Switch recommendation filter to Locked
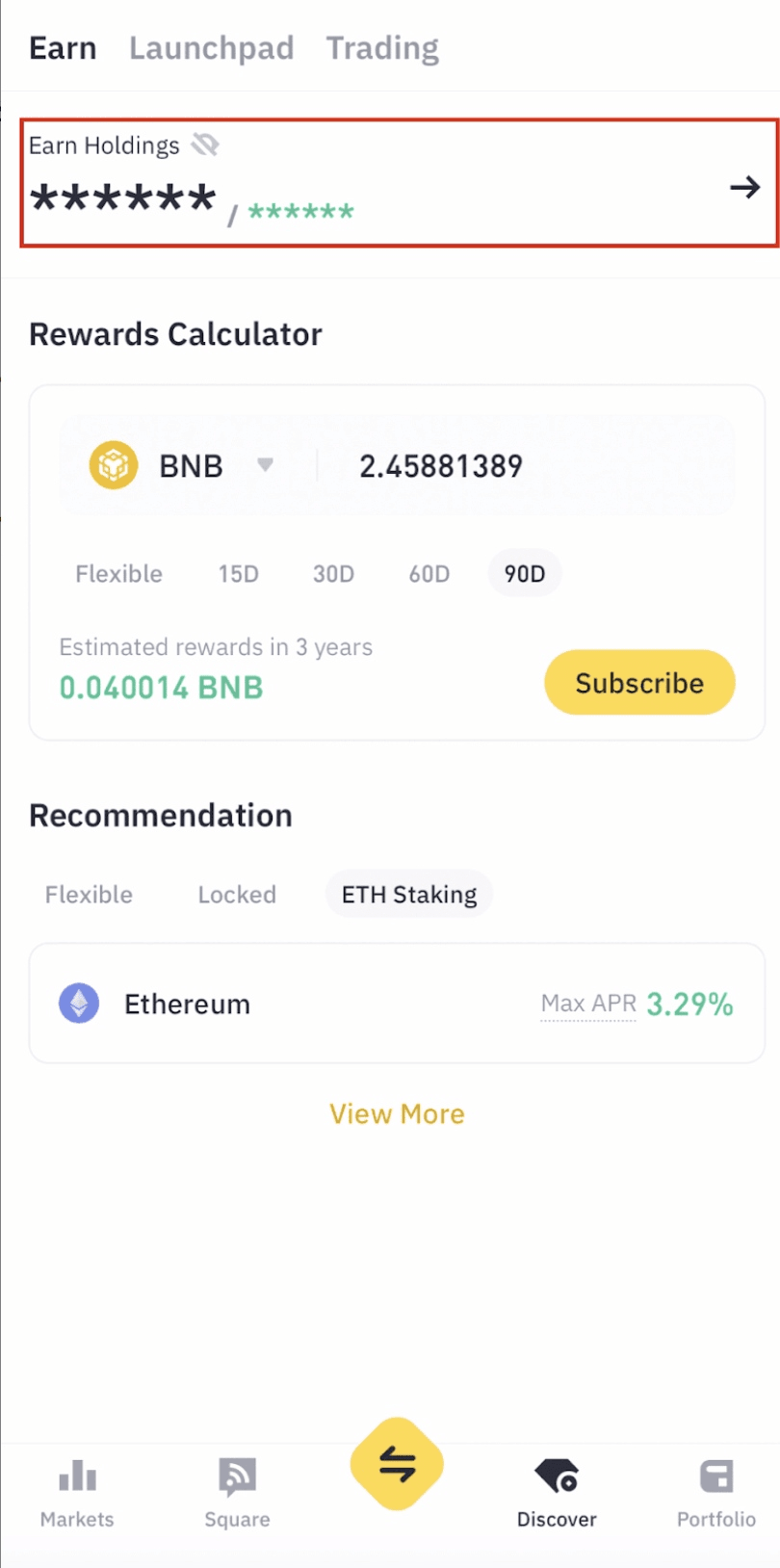The height and width of the screenshot is (1568, 780). tap(237, 894)
